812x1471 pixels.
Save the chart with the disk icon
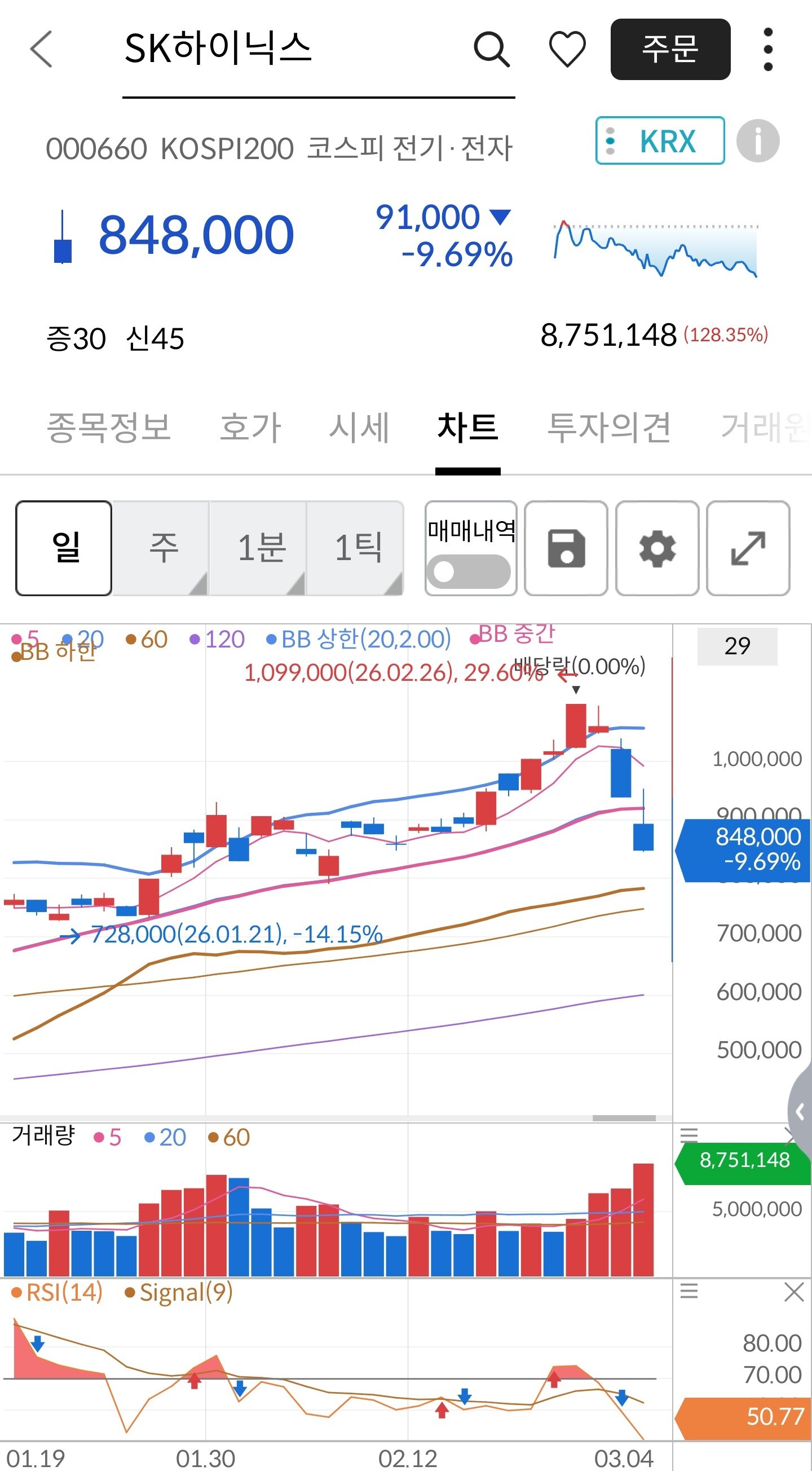(x=566, y=548)
